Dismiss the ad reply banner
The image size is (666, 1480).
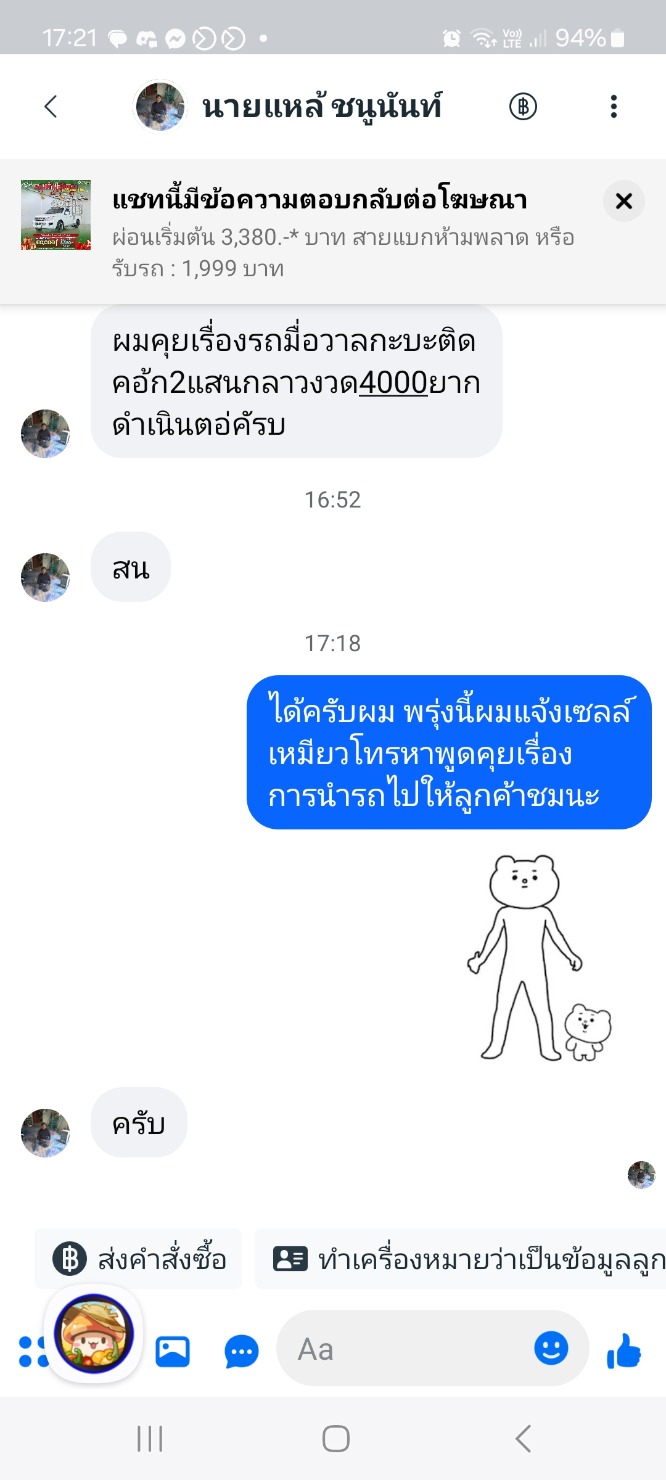624,202
